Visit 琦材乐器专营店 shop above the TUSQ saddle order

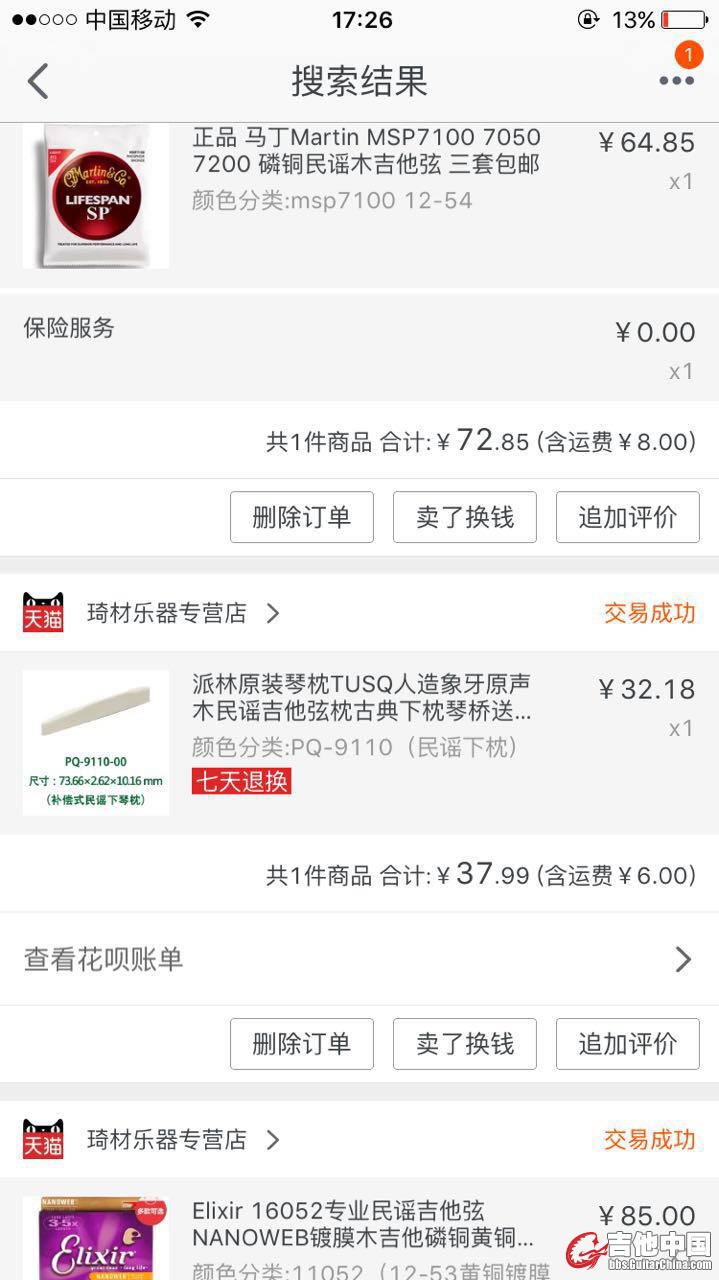167,613
